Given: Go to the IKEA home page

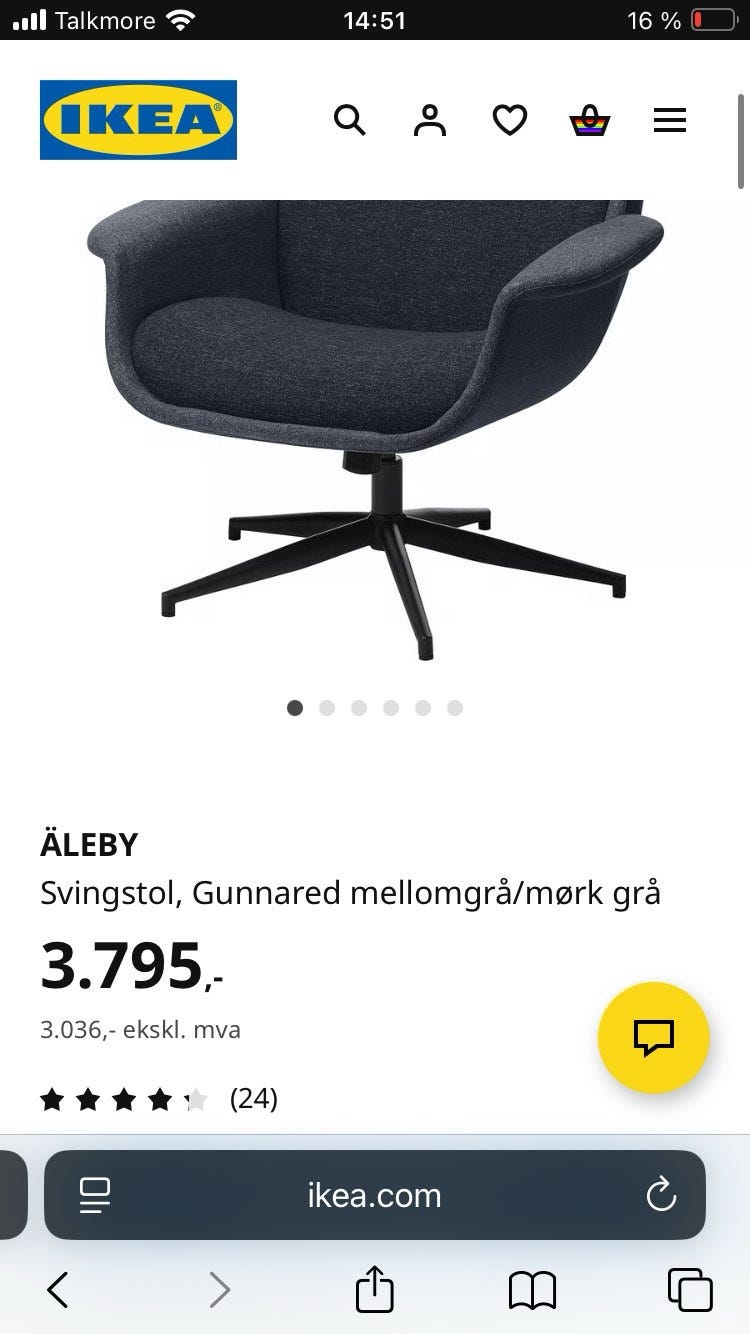Looking at the screenshot, I should pyautogui.click(x=138, y=120).
